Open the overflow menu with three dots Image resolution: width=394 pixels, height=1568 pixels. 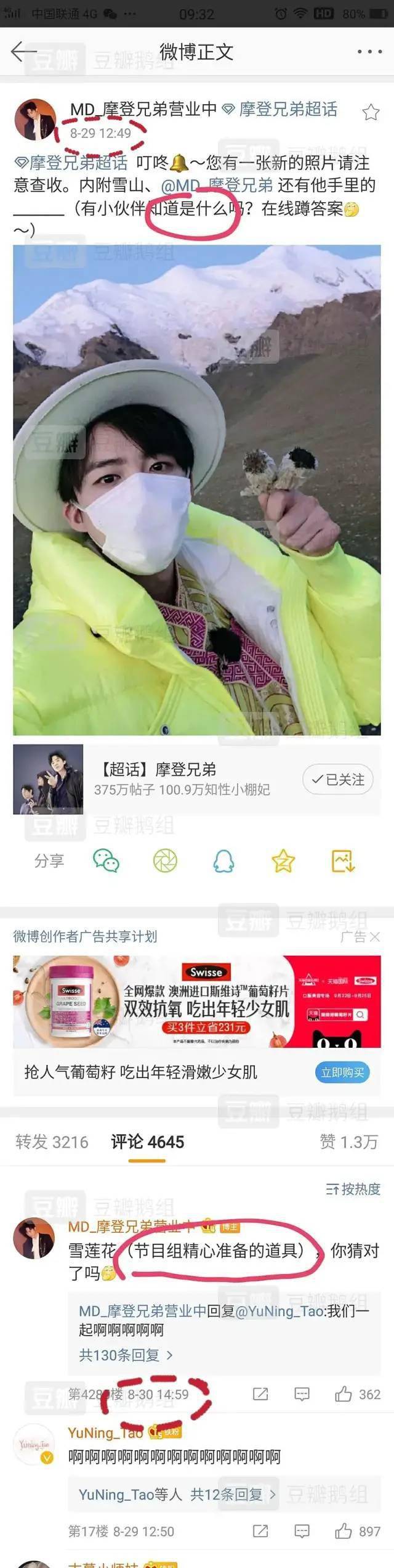369,52
